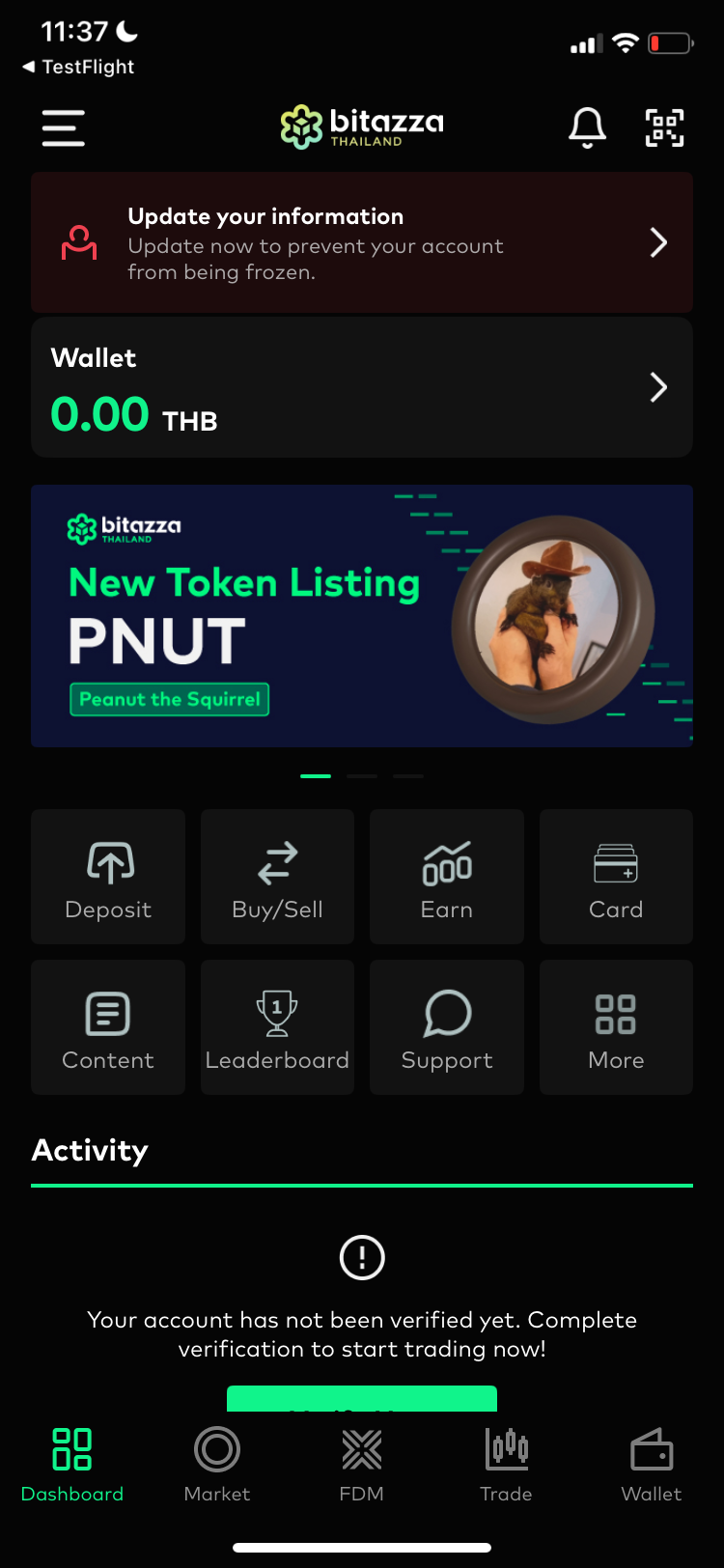Open the Card shortcut
The height and width of the screenshot is (1568, 724).
pyautogui.click(x=616, y=877)
